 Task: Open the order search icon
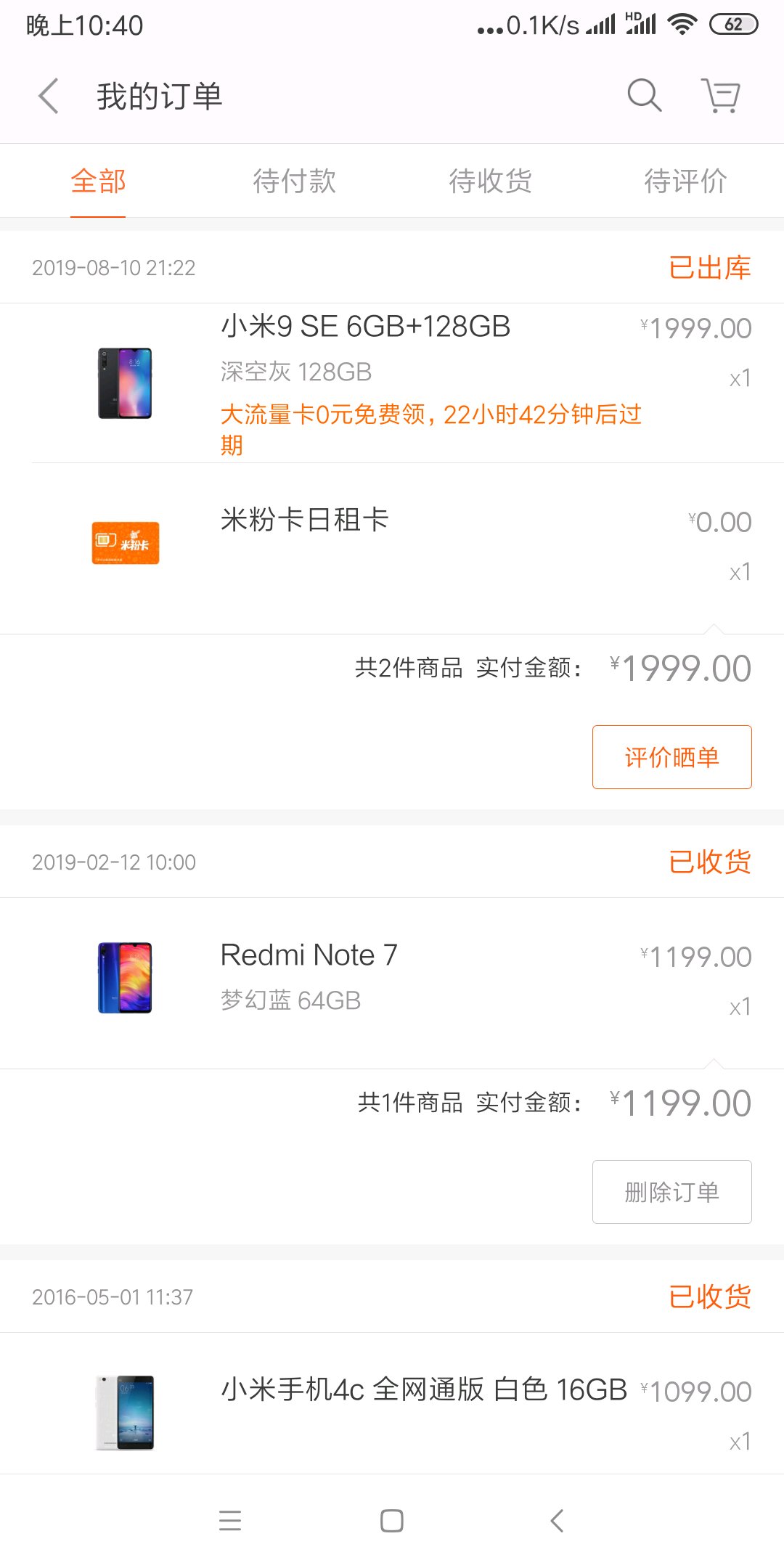tap(644, 96)
